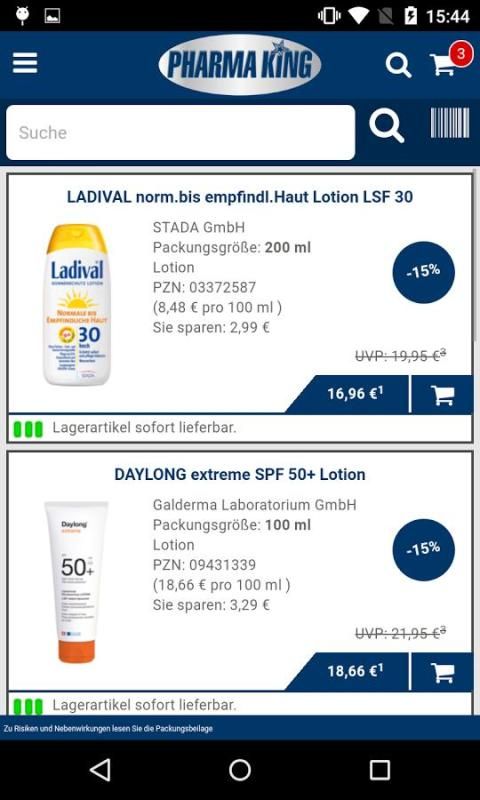The width and height of the screenshot is (480, 800).
Task: Focus the Suche search field
Action: click(181, 133)
